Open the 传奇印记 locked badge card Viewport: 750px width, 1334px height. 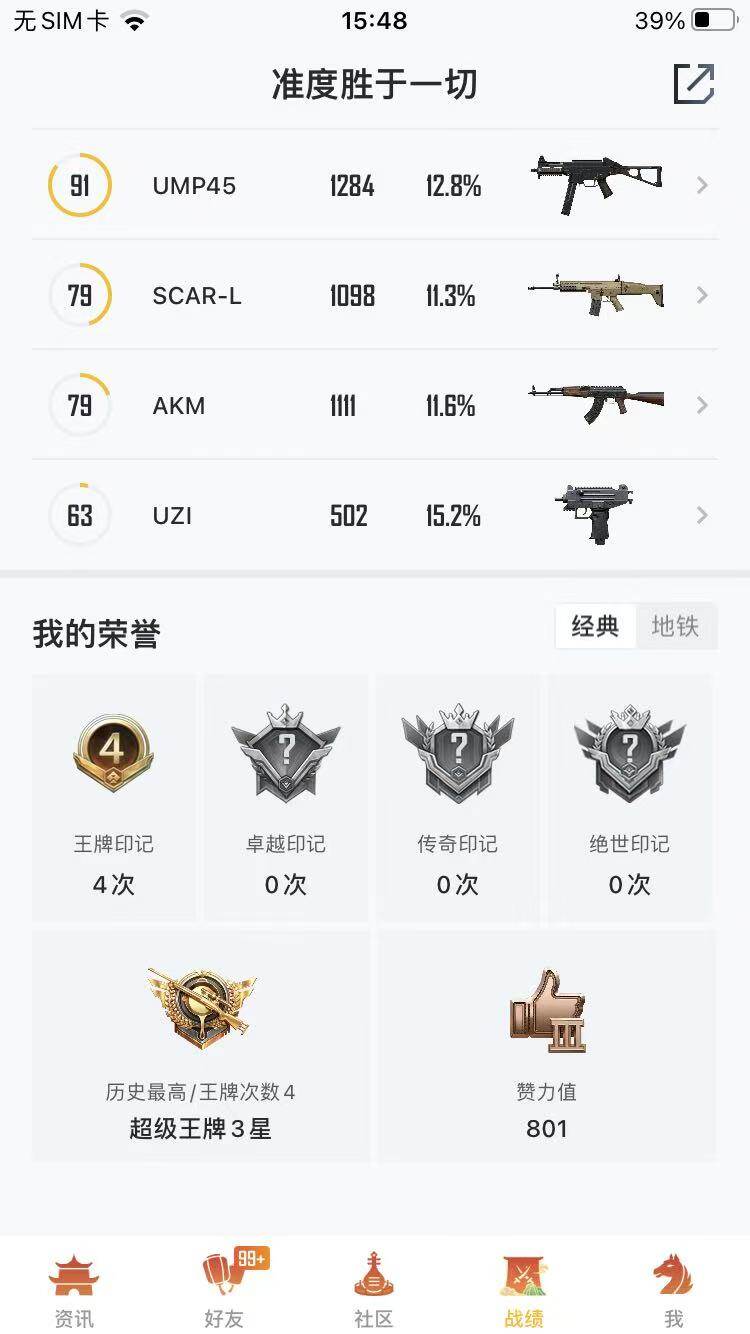click(458, 797)
